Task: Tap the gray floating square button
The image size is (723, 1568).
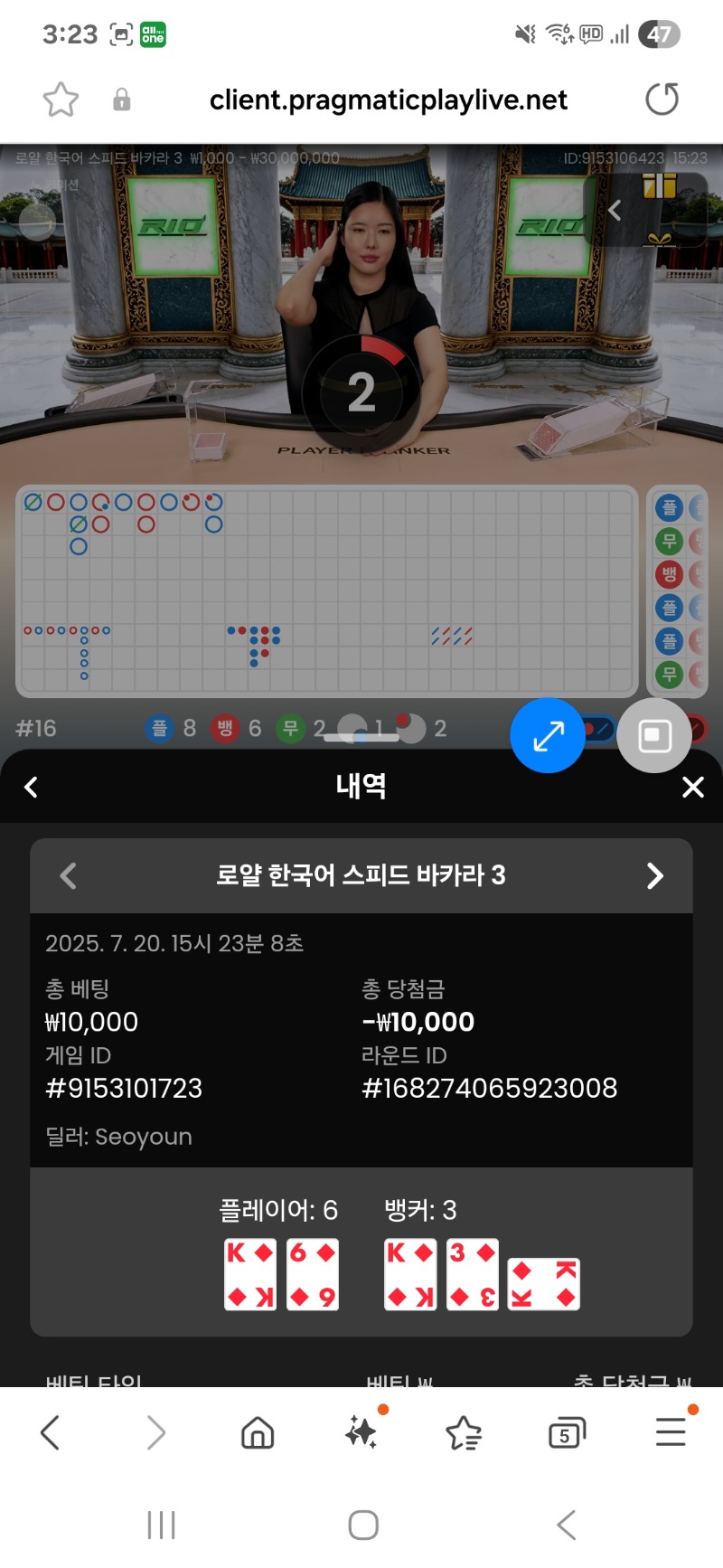Action: [x=654, y=735]
